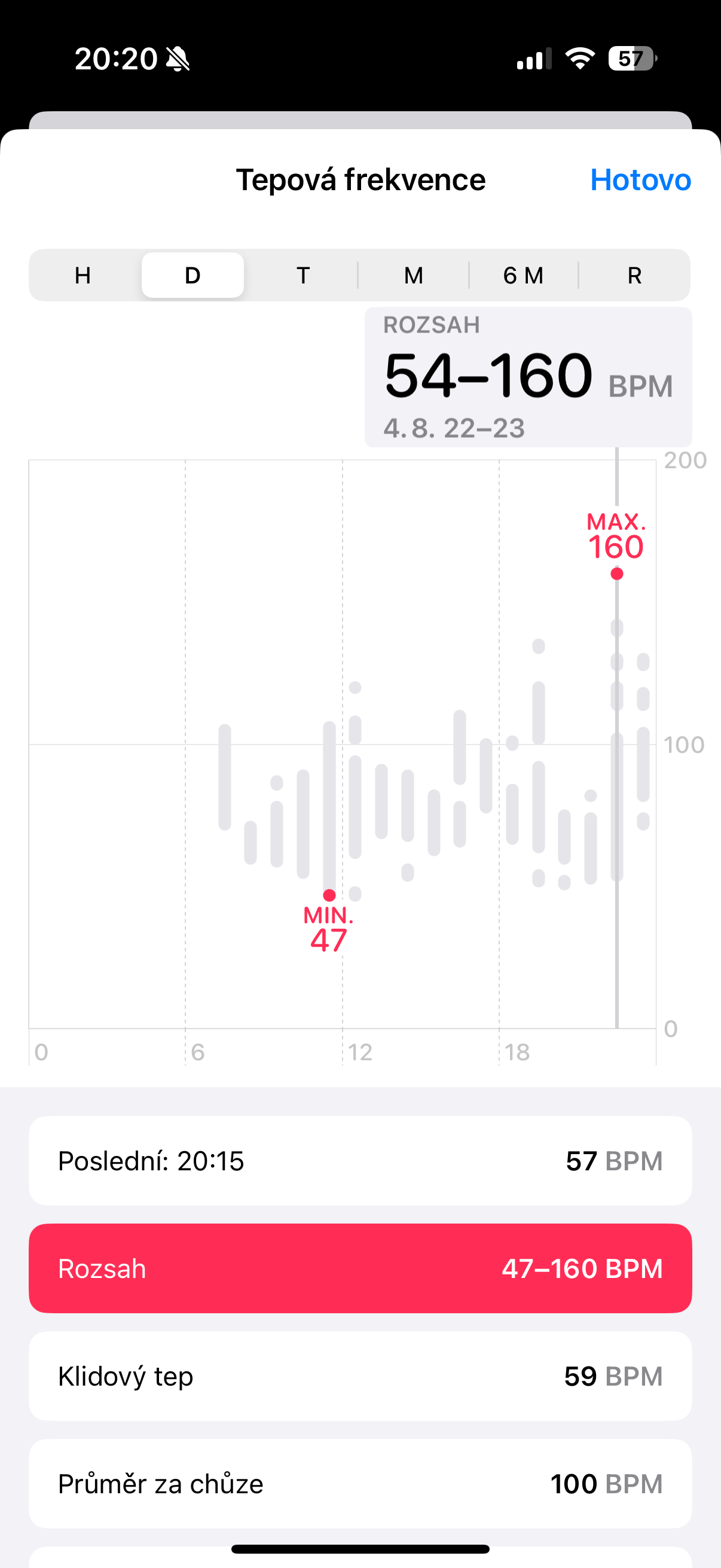Show Klidový tep on the chart
The width and height of the screenshot is (721, 1568).
[x=360, y=1376]
